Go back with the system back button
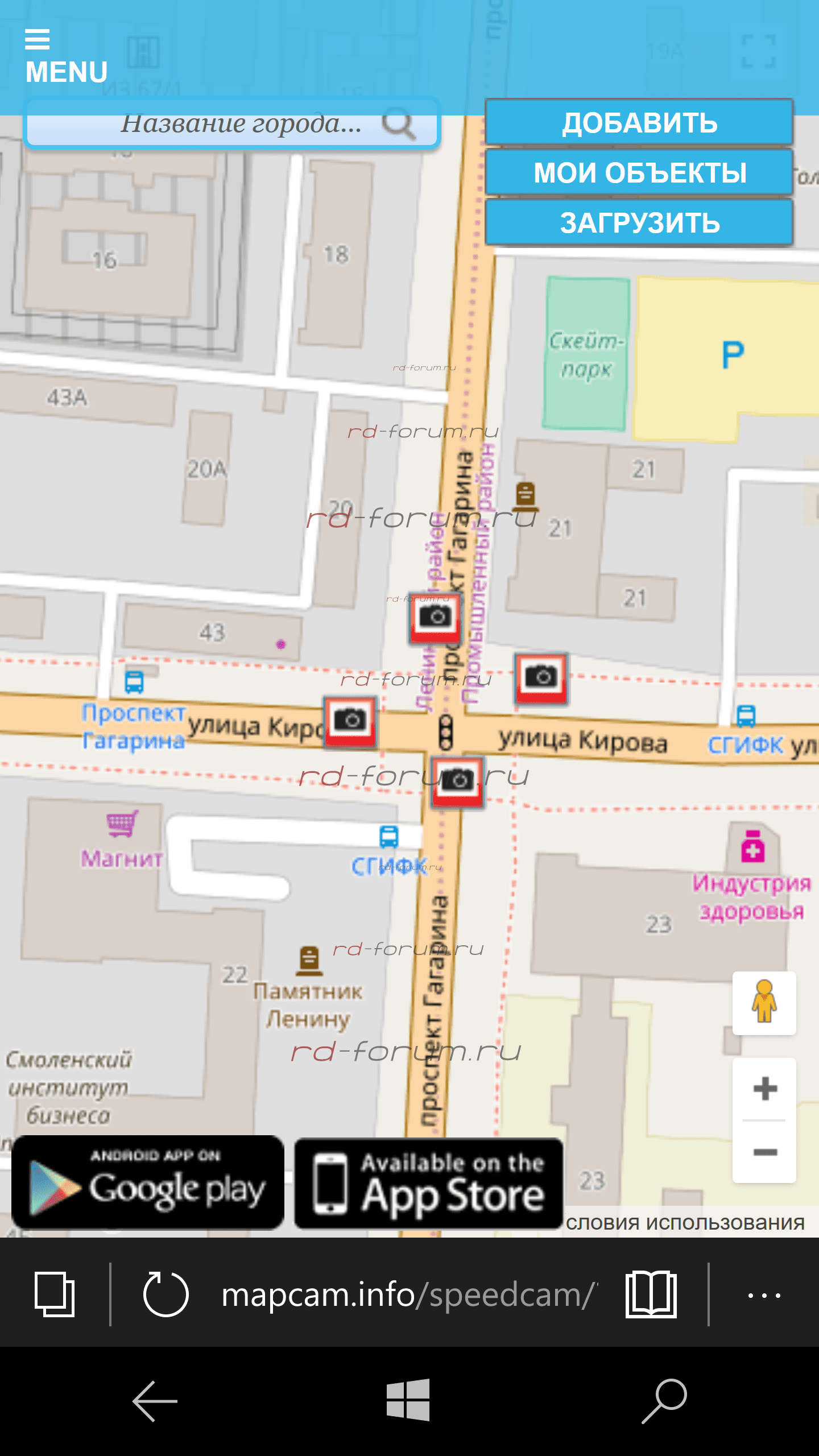This screenshot has height=1456, width=819. [155, 1401]
